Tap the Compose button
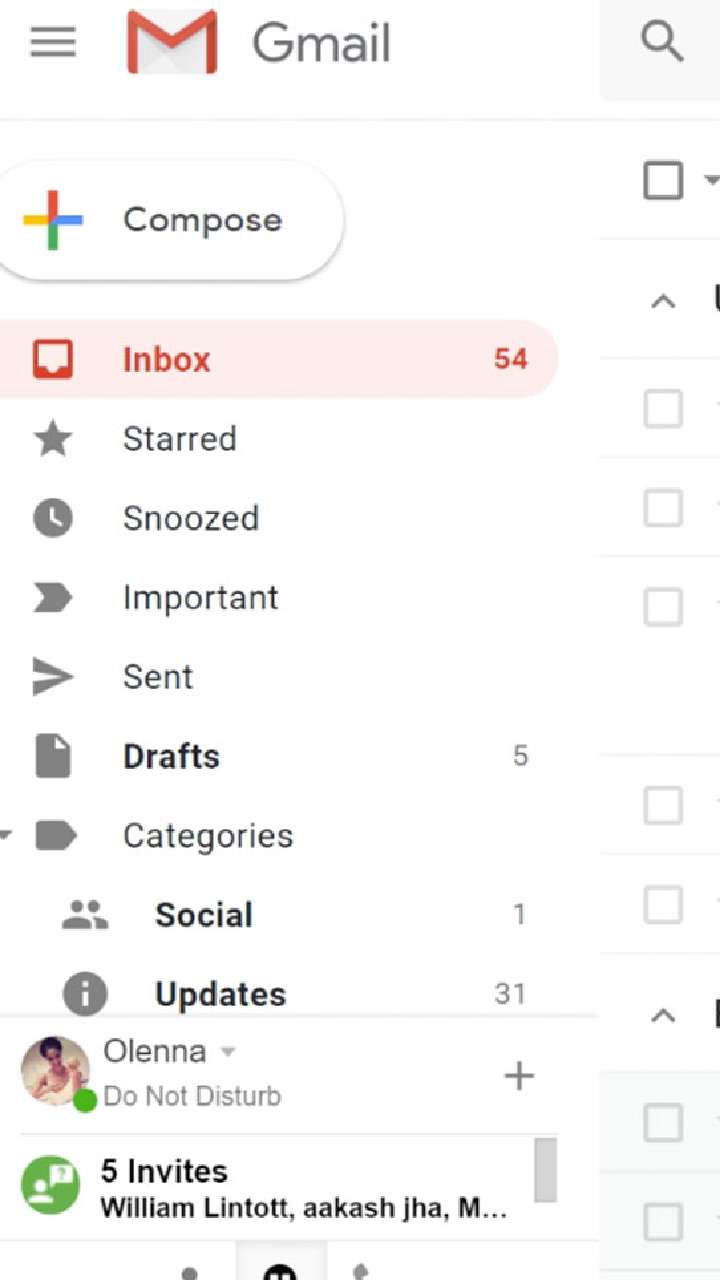The height and width of the screenshot is (1280, 720). tap(170, 220)
